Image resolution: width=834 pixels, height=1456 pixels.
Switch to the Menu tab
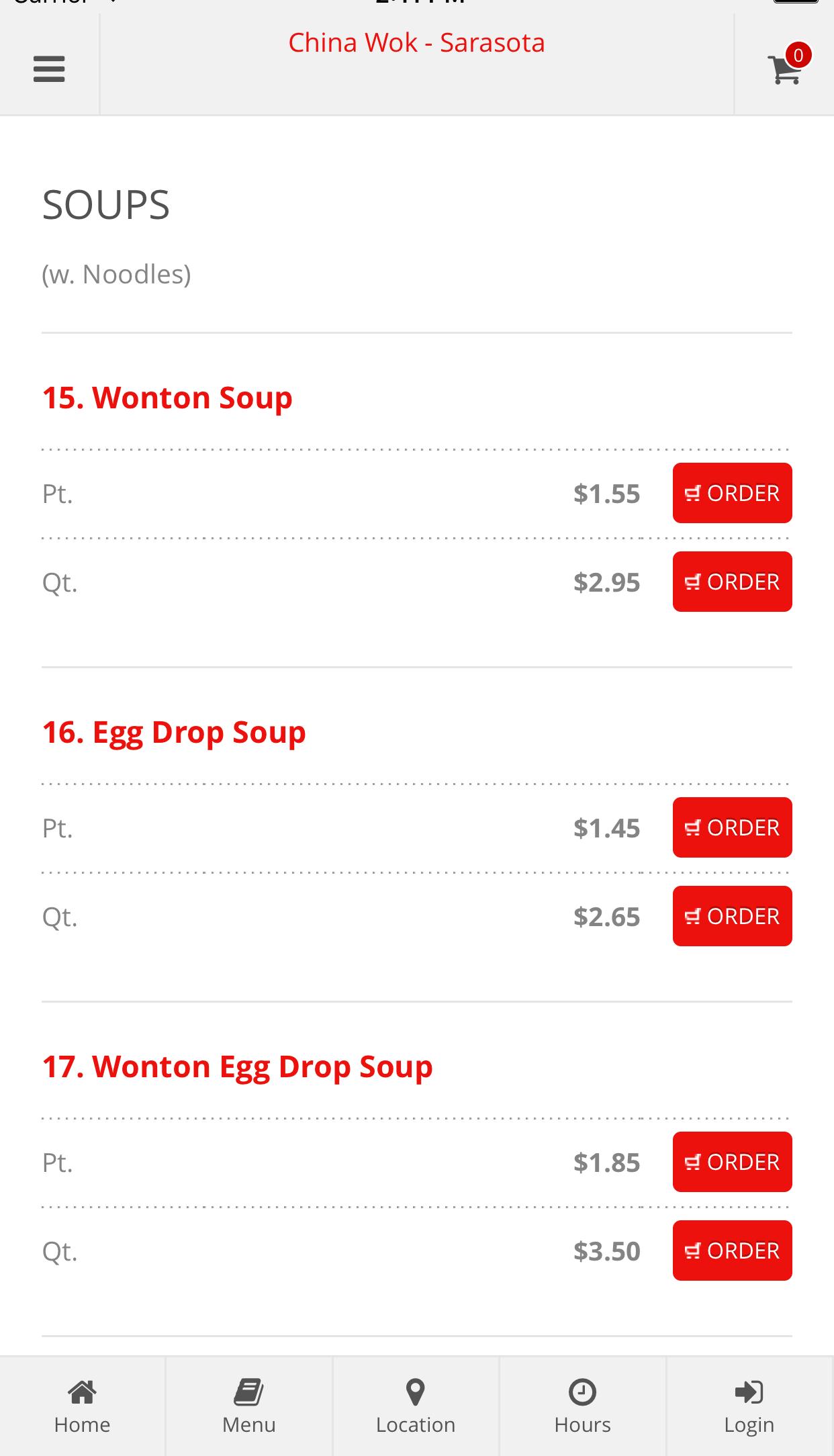249,1406
